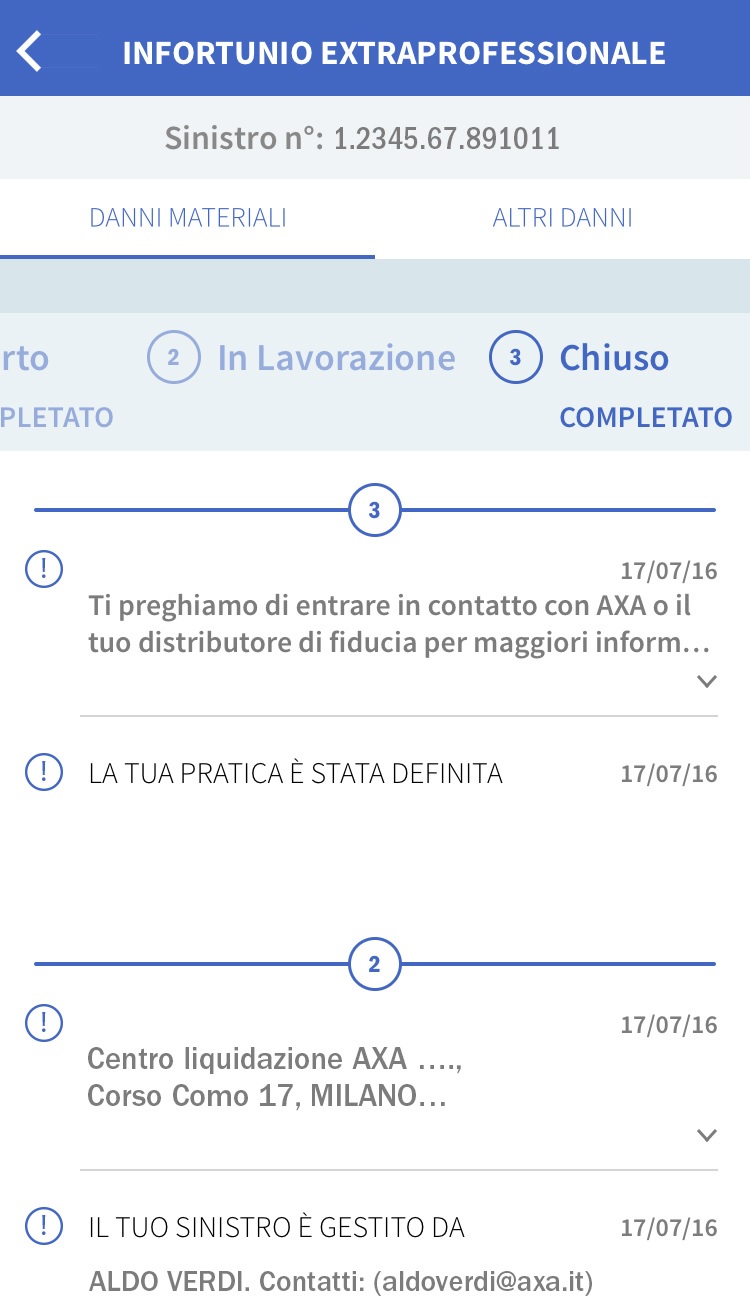
Task: Switch to the Altri Danni tab
Action: point(563,218)
